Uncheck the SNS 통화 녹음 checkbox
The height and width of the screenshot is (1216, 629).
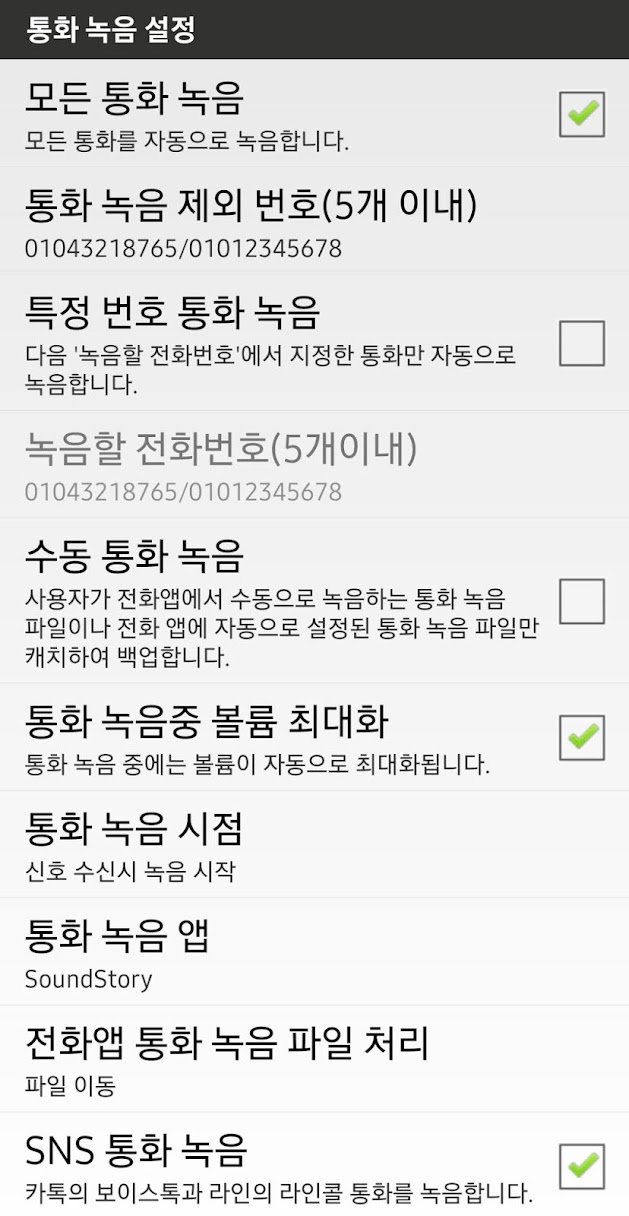click(581, 1166)
